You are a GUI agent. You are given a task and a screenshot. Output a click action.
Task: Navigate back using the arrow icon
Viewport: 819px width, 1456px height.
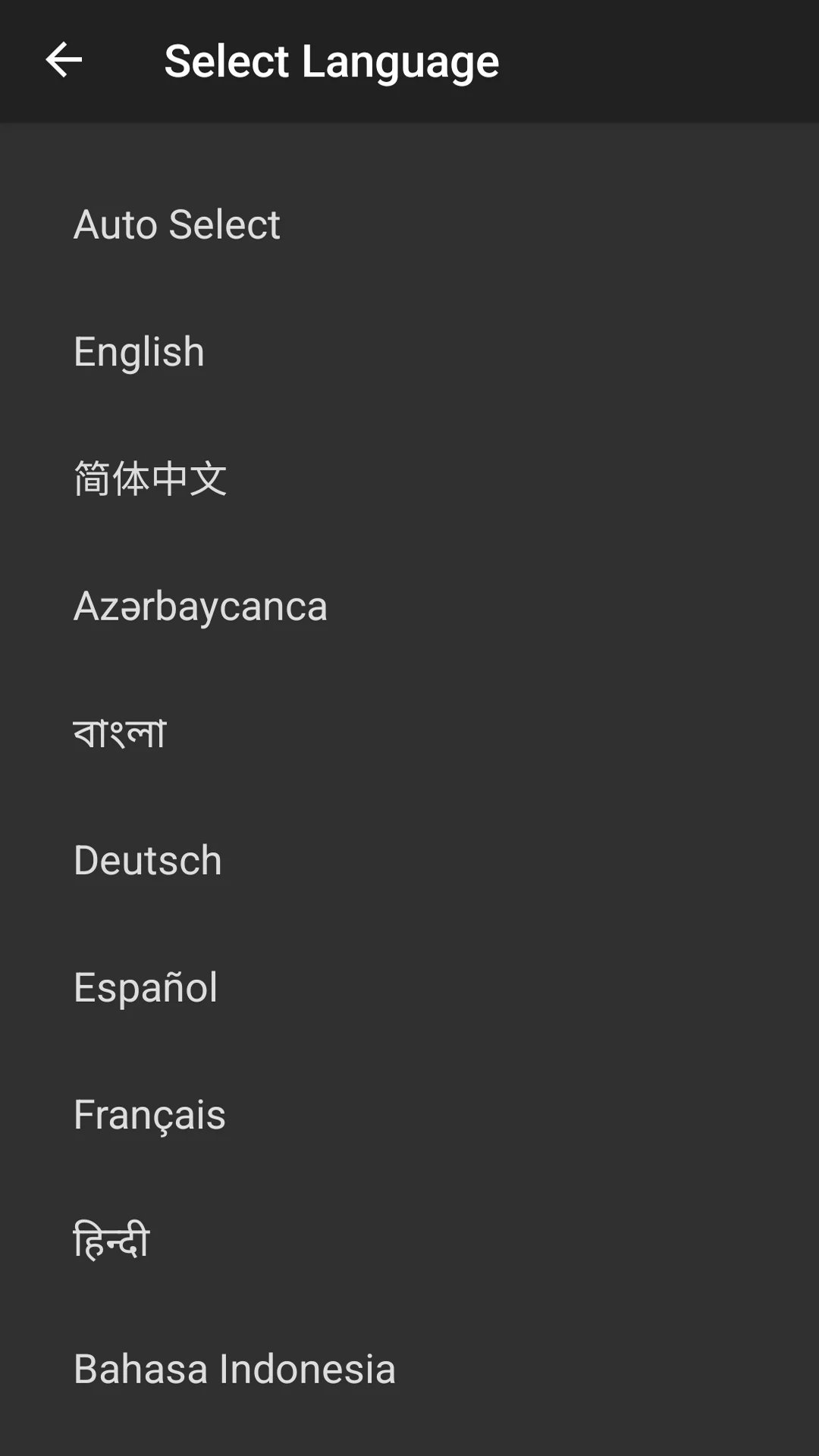click(x=64, y=60)
